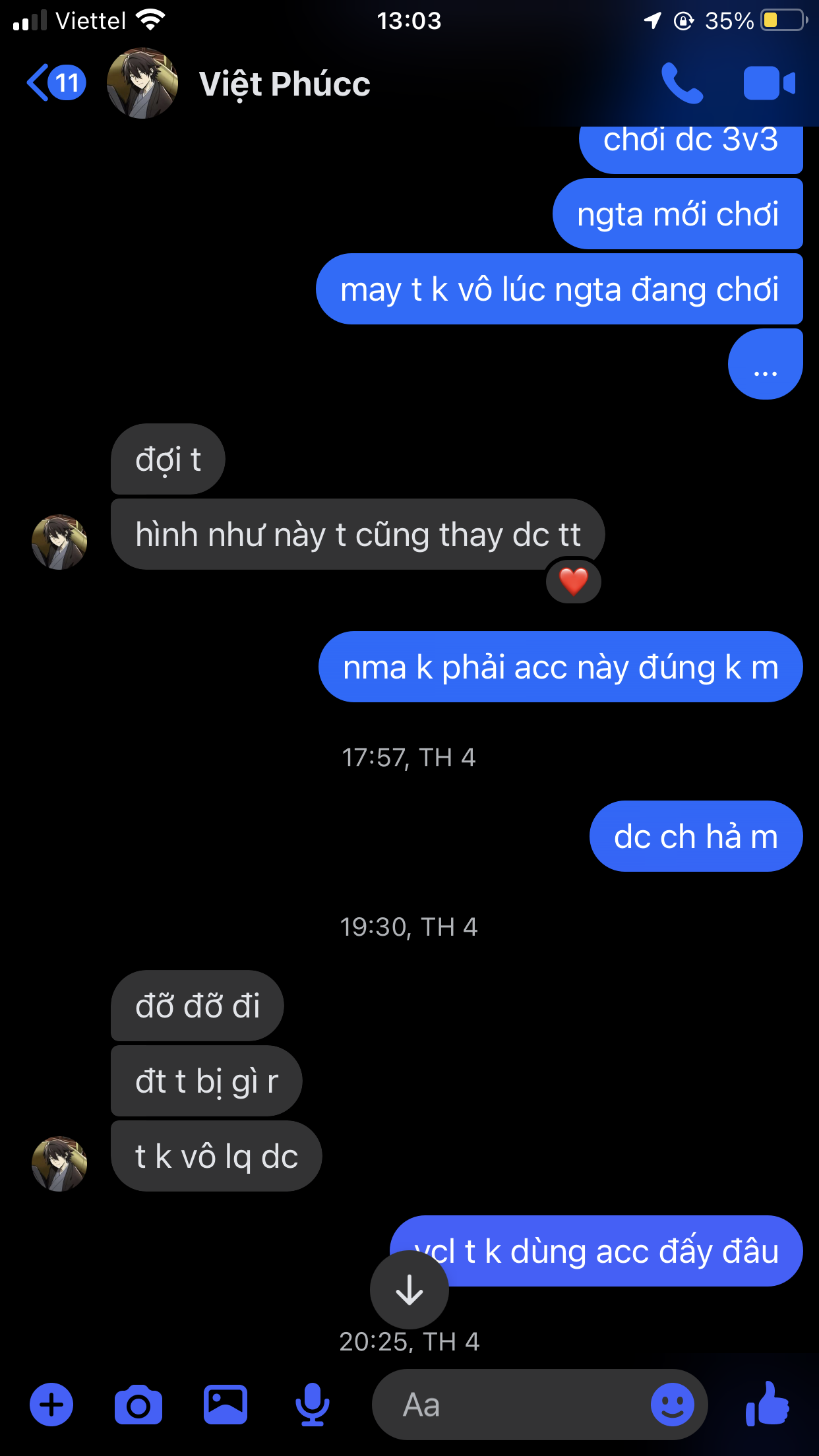This screenshot has width=819, height=1456.
Task: Start a video call with Việt Phúcc
Action: click(770, 83)
